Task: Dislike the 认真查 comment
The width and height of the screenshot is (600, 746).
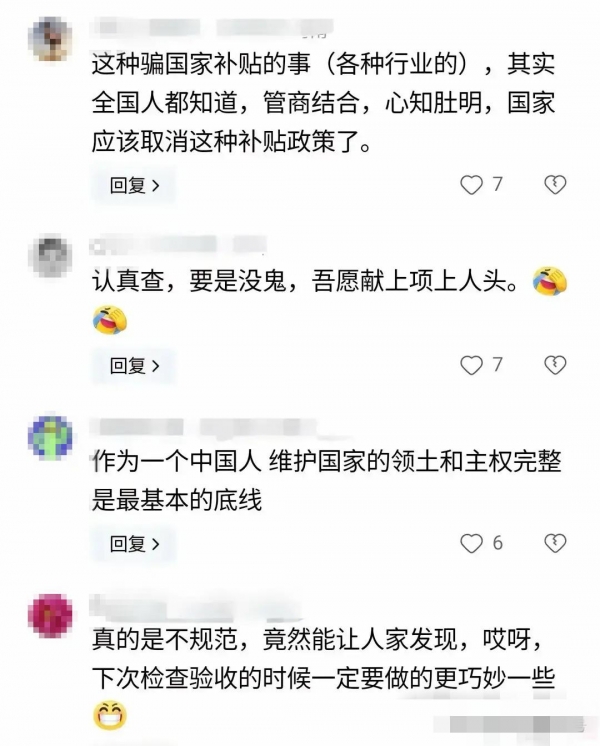Action: click(554, 366)
